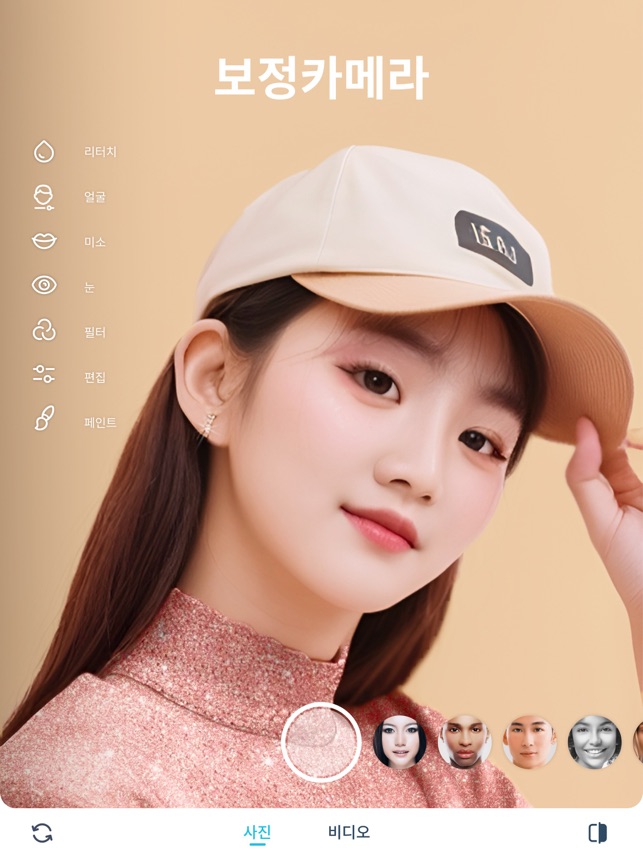Viewport: 643px width, 858px height.
Task: Apply the first face preset with dark hair
Action: click(x=400, y=742)
